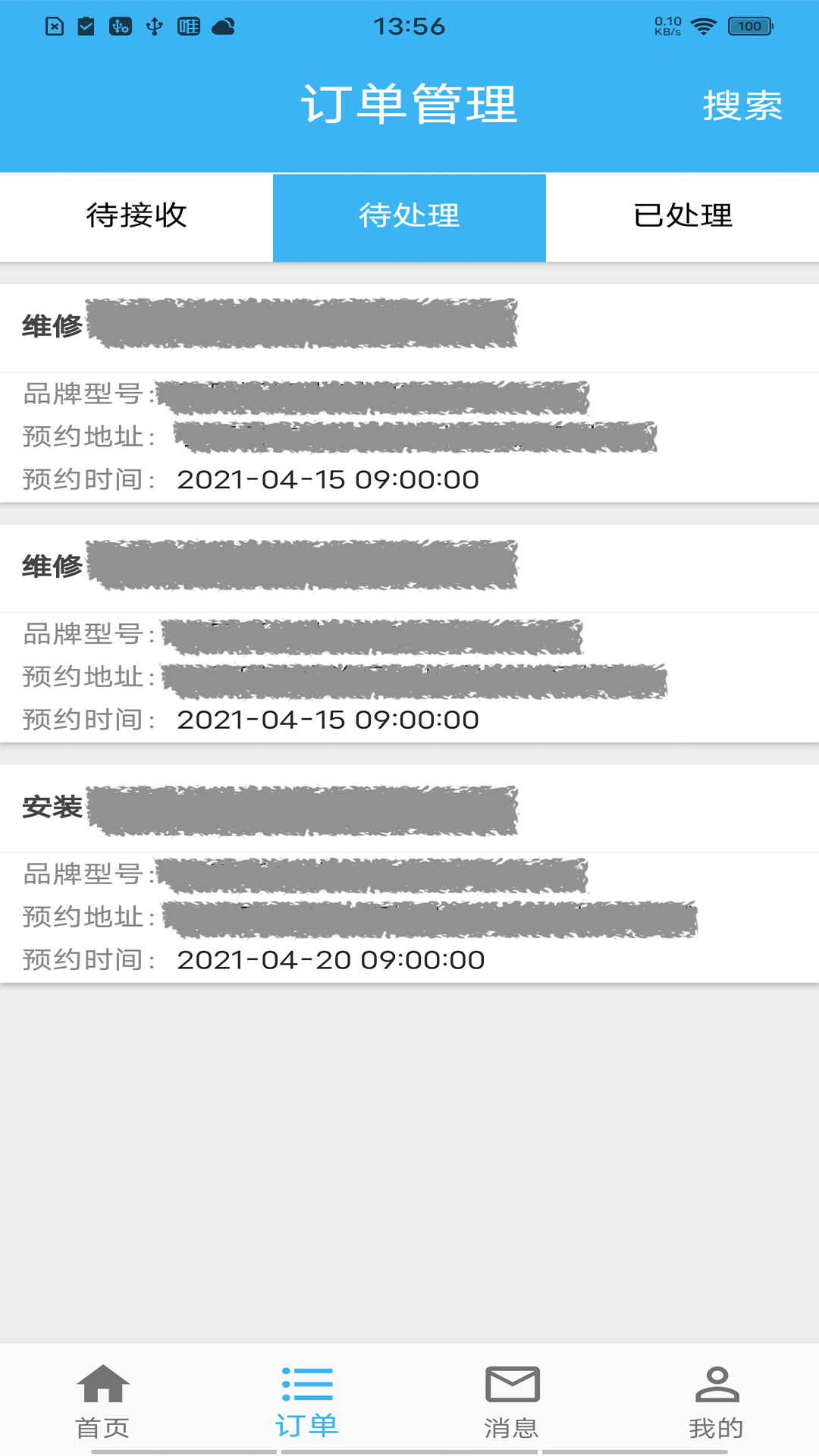
Task: Go to the 首页 home tab
Action: [102, 1401]
